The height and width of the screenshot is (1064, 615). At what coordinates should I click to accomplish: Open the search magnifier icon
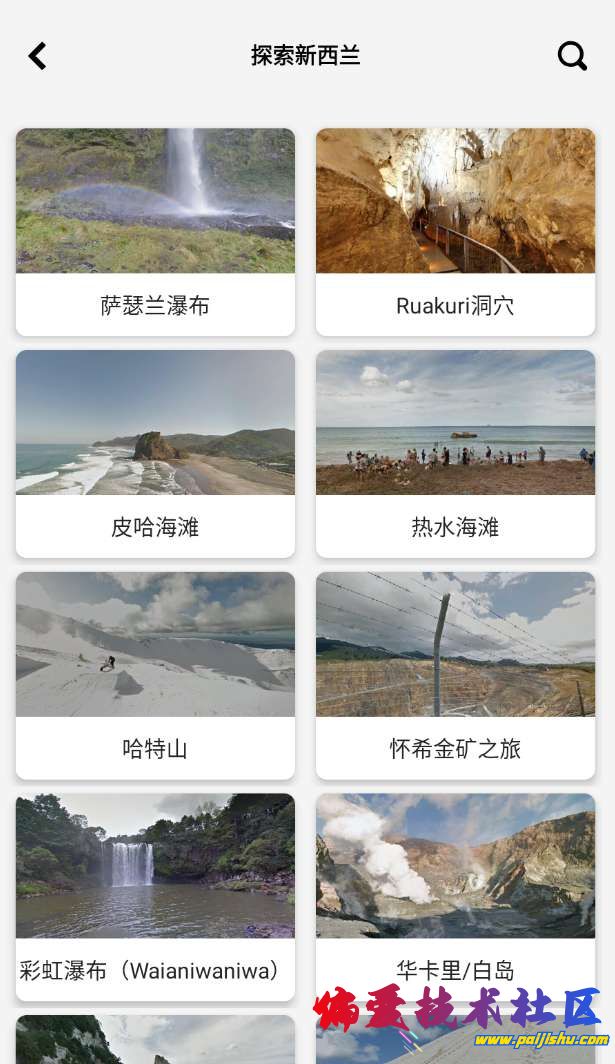[572, 56]
